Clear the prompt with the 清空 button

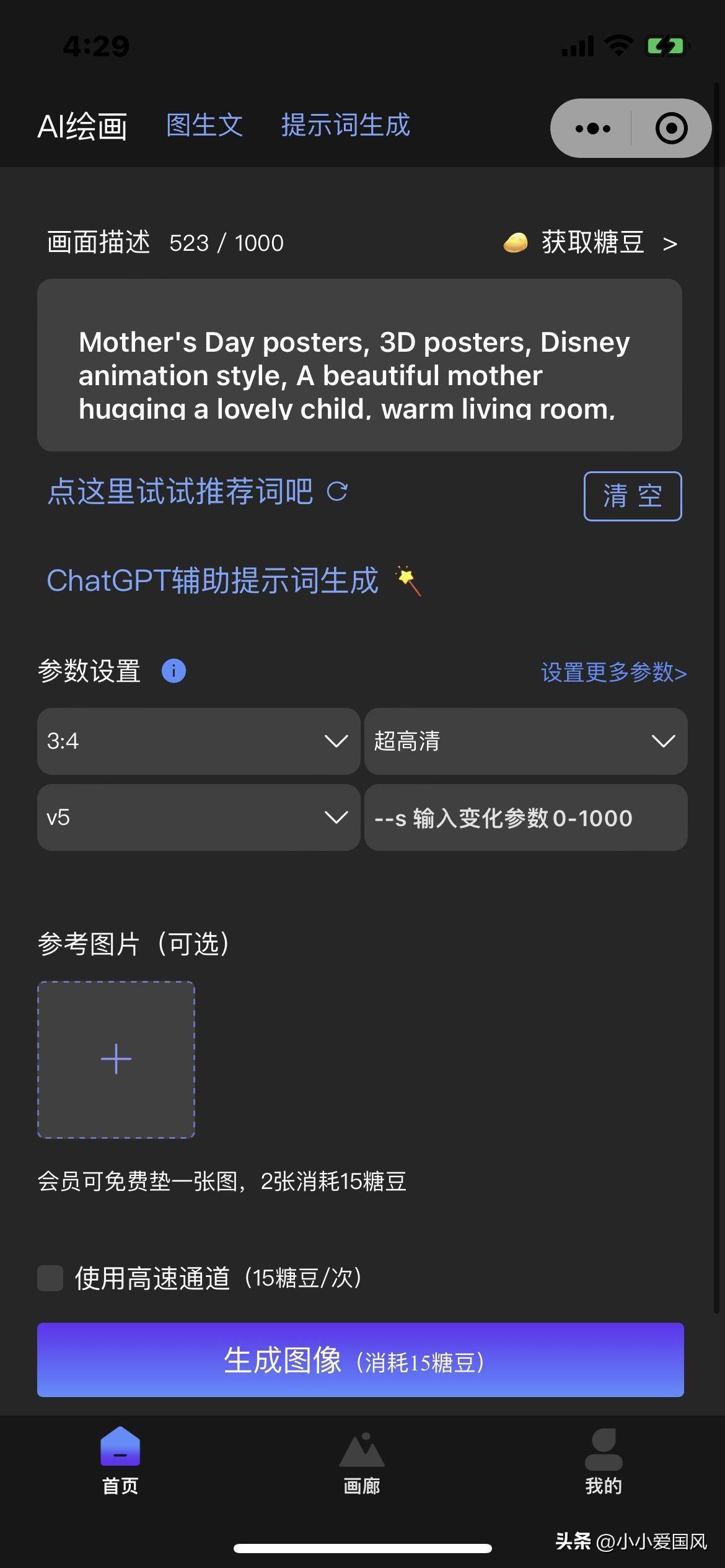click(633, 496)
